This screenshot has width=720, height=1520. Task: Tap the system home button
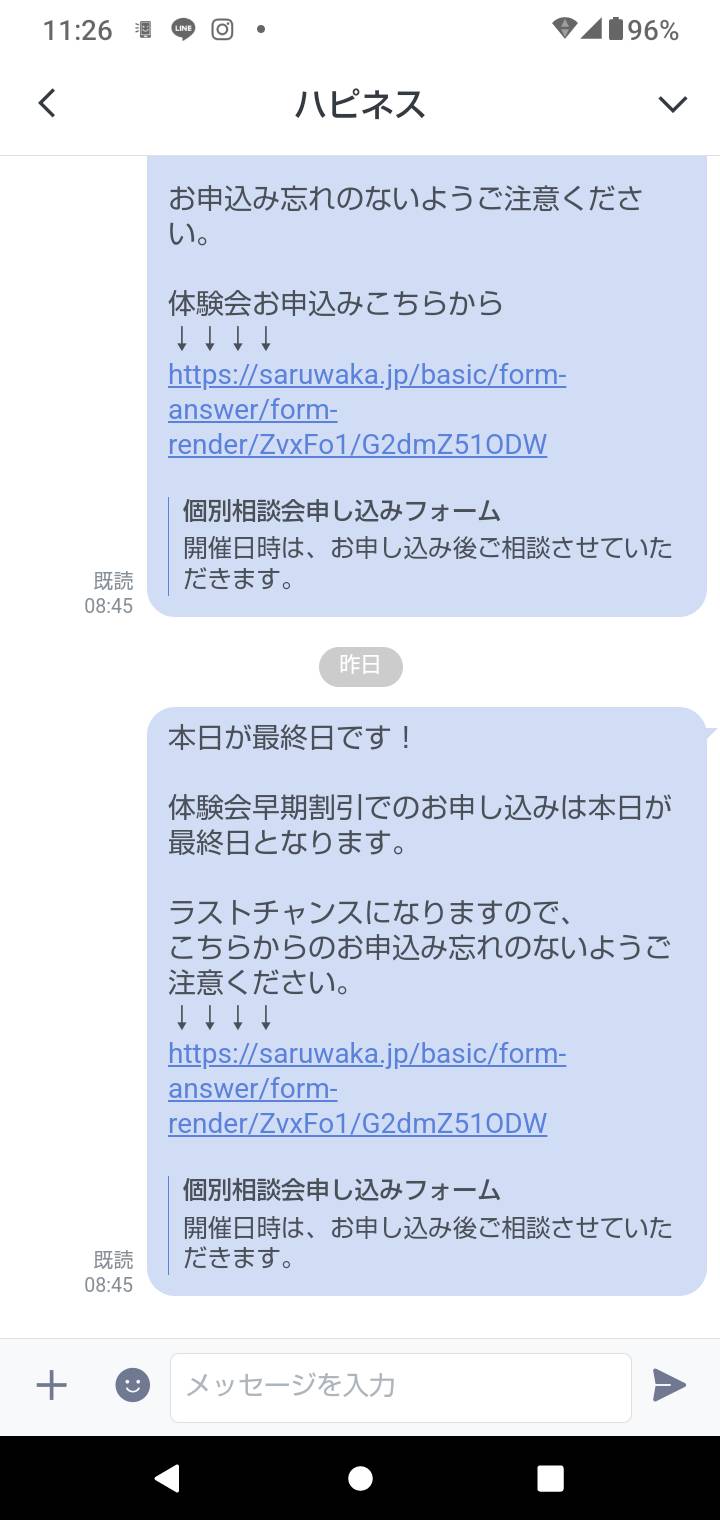(360, 1478)
